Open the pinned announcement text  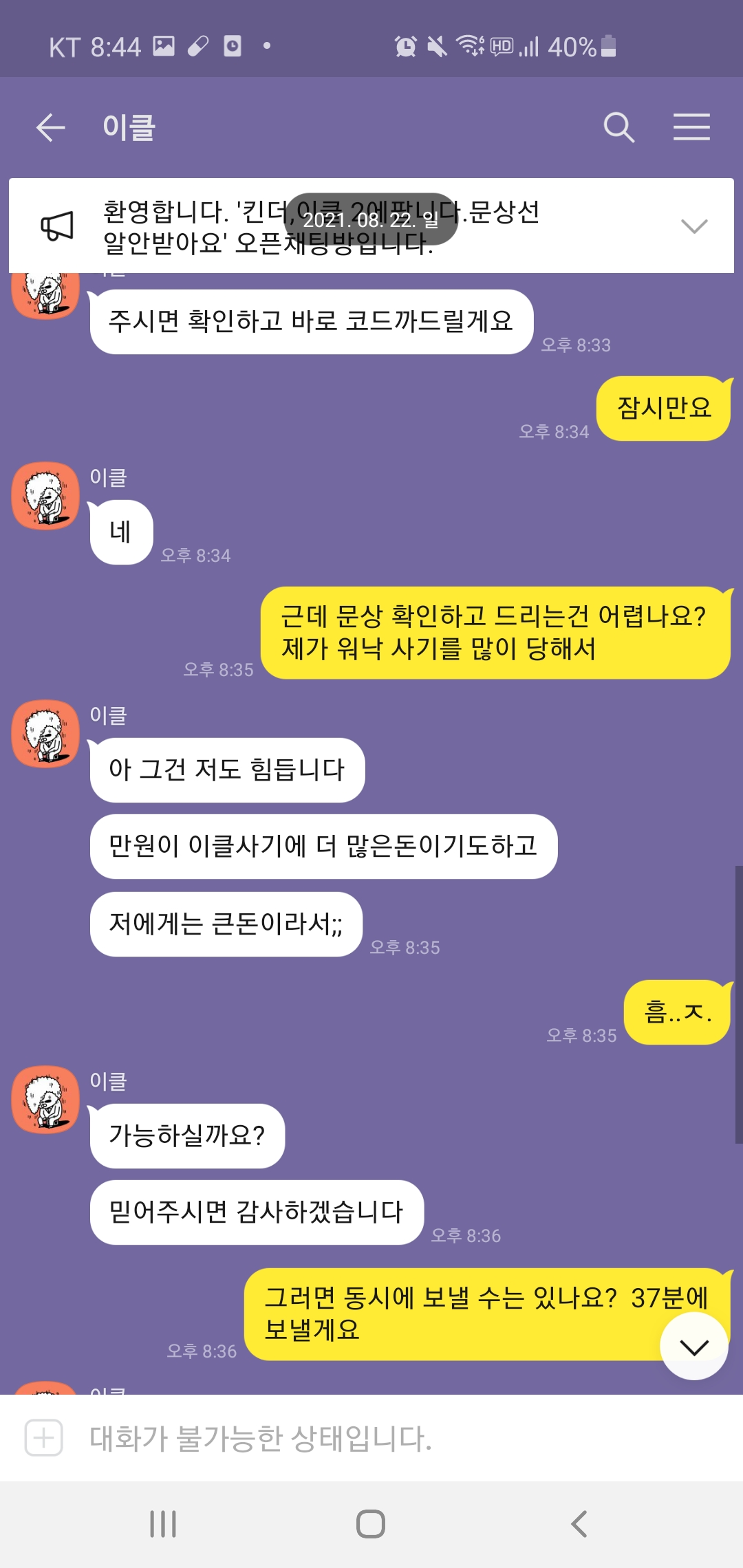322,226
